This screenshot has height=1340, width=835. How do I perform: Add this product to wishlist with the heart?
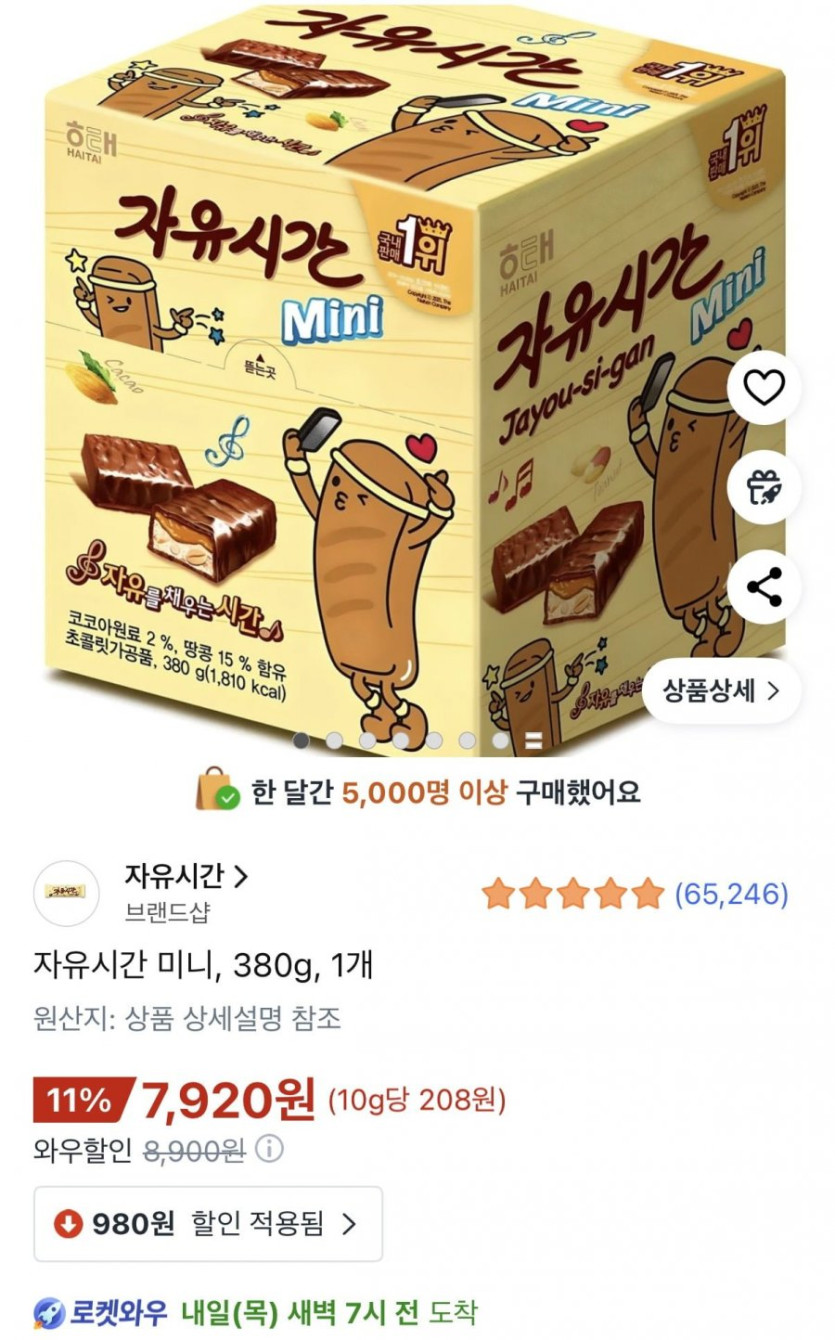tap(764, 387)
